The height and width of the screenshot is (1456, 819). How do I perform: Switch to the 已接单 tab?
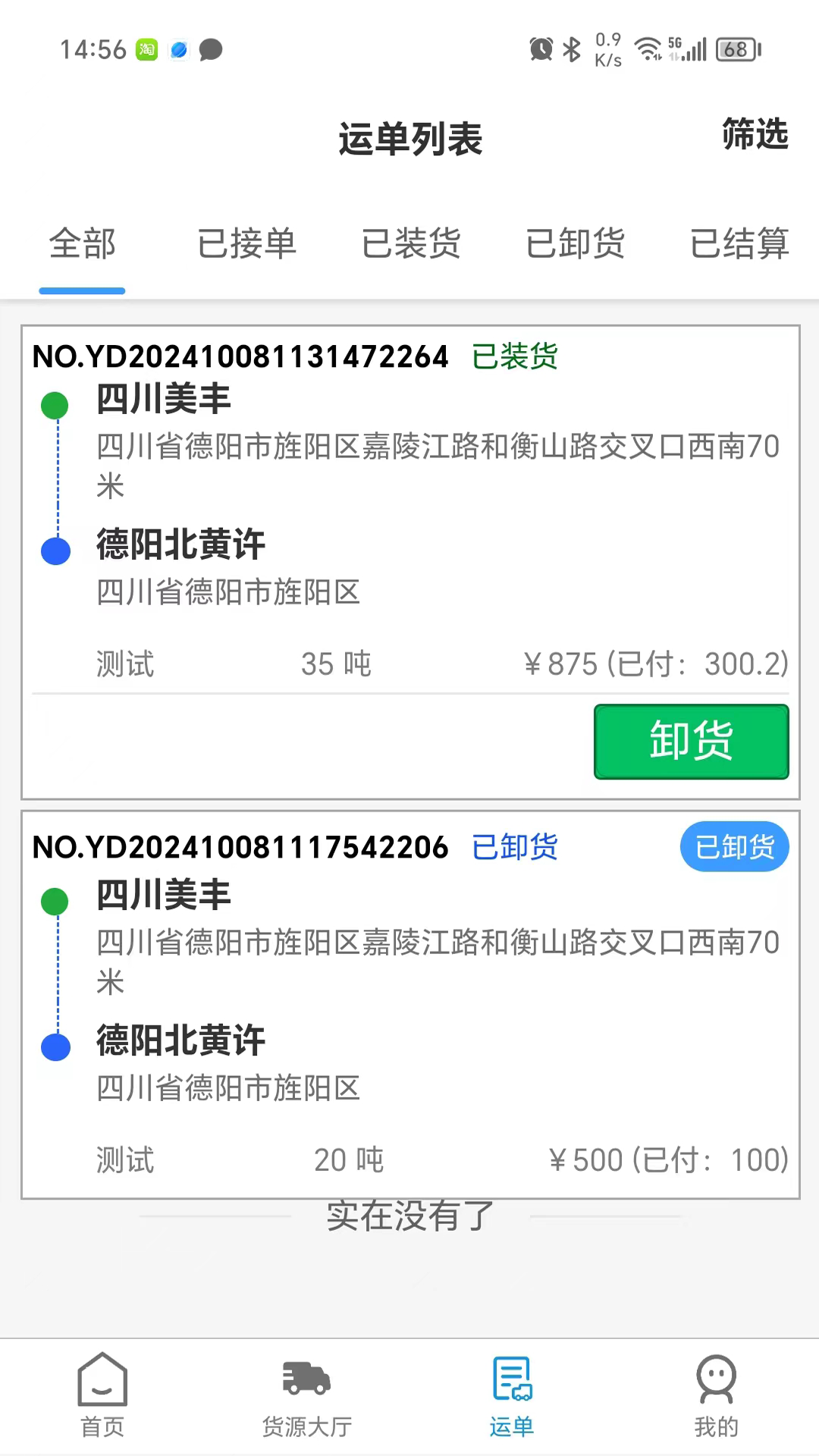(x=246, y=244)
